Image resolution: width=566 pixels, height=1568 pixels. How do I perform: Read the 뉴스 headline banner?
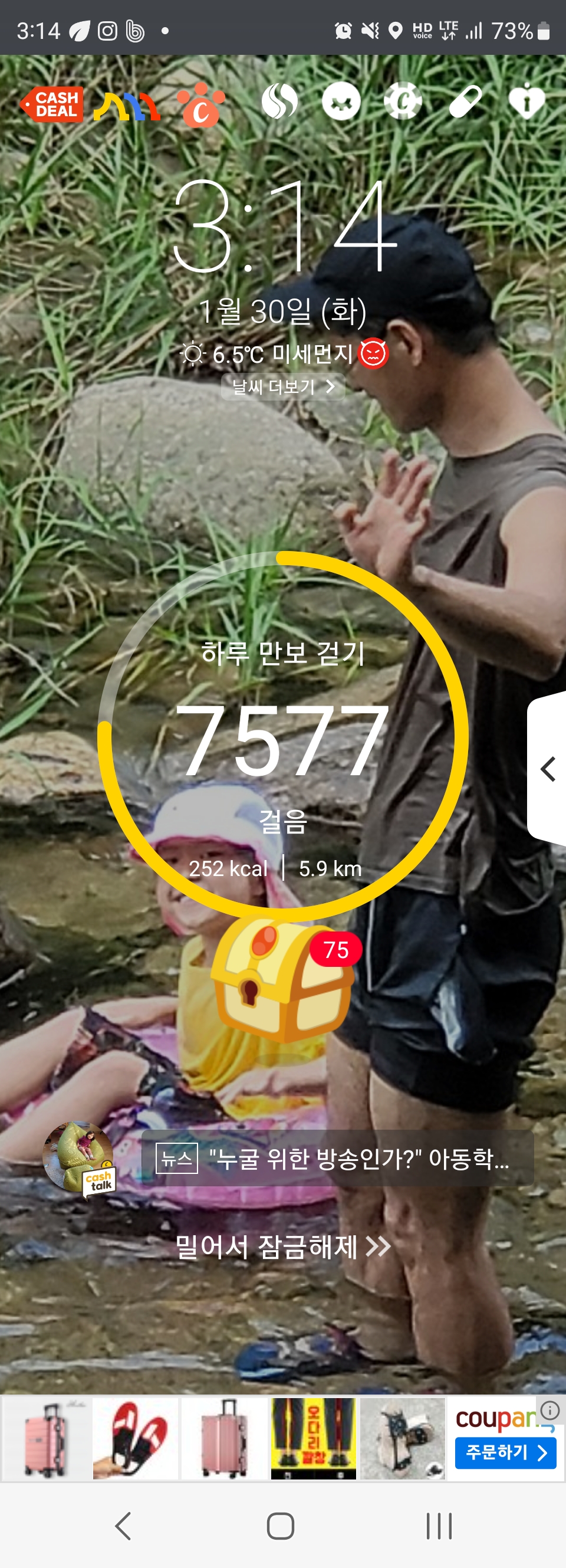tap(338, 1159)
